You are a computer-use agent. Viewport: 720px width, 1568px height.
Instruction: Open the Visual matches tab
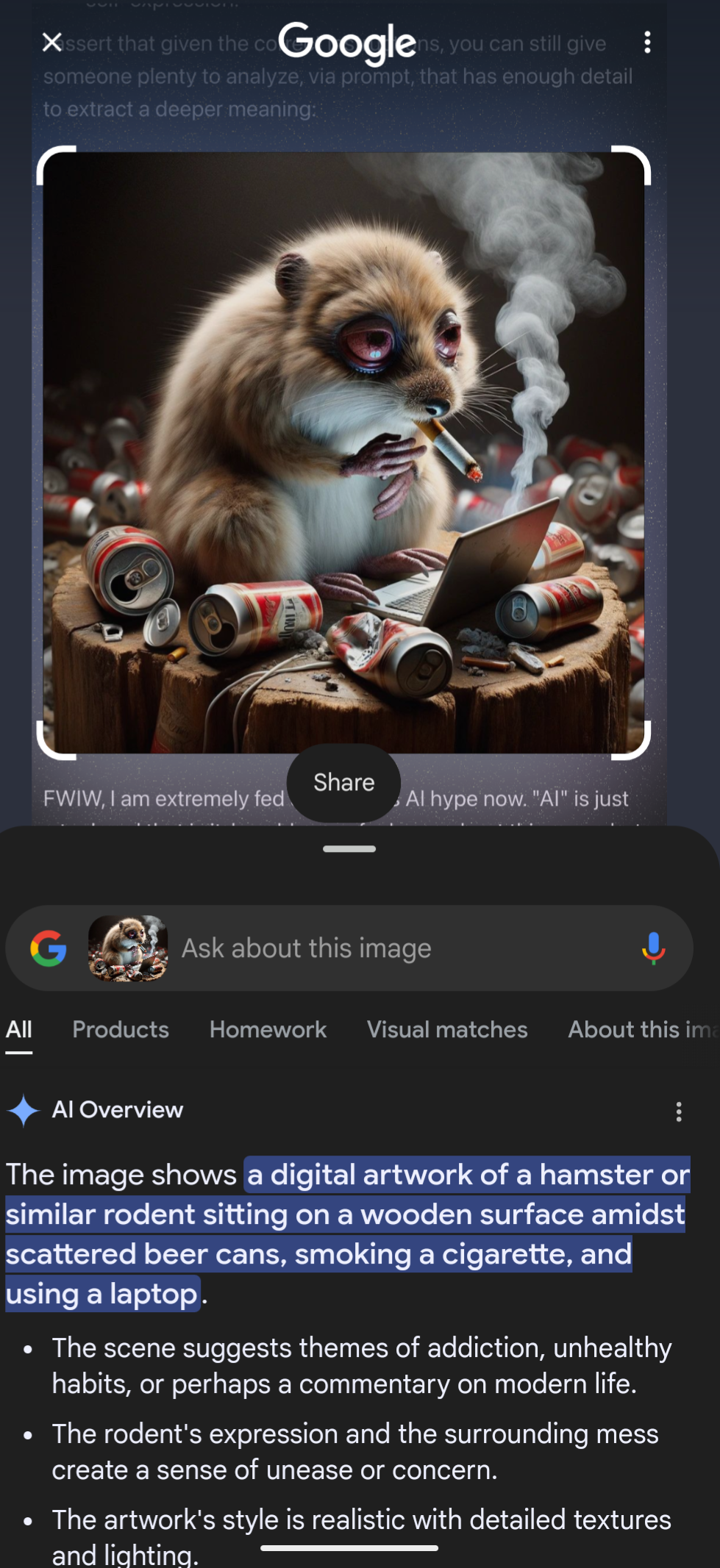pos(447,1029)
